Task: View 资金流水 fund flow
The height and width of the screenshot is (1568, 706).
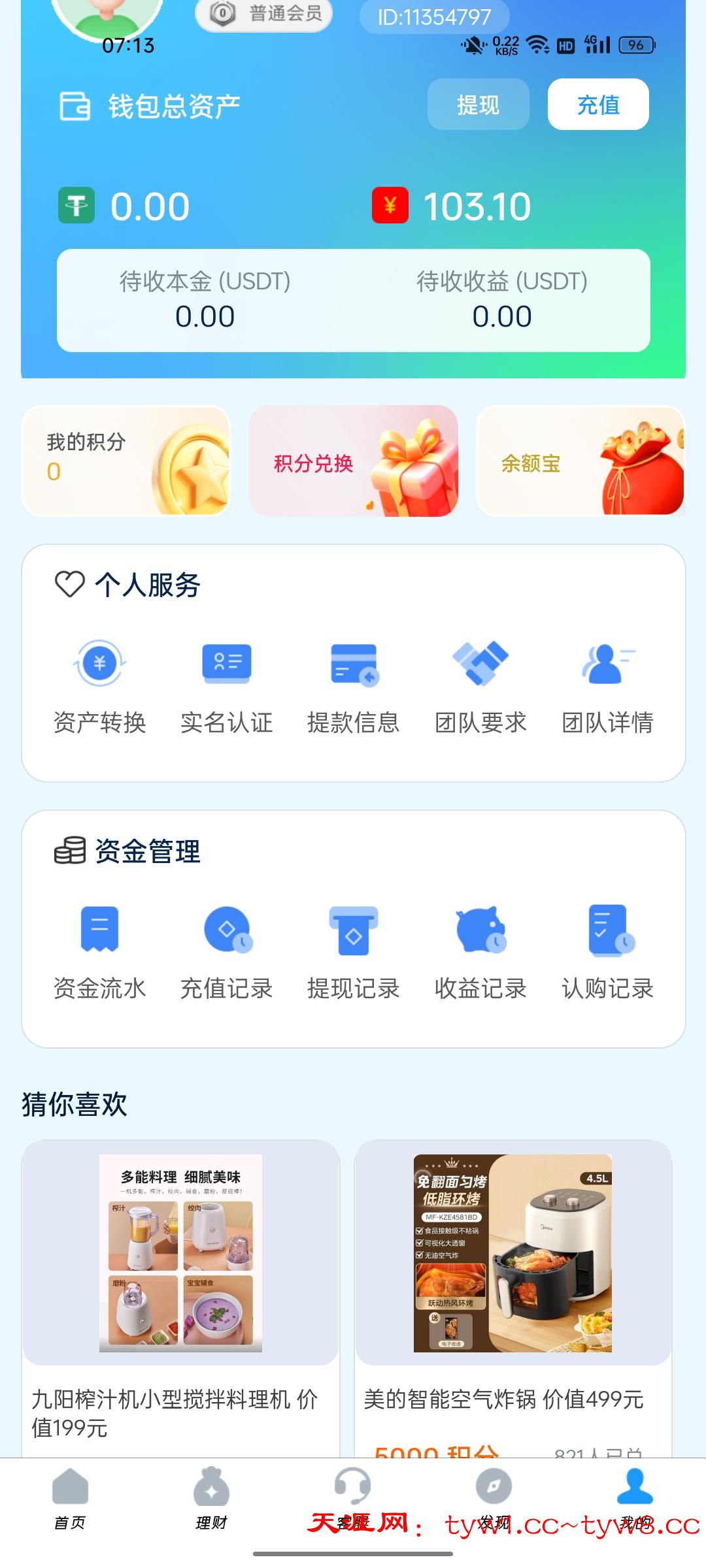Action: pos(99,952)
